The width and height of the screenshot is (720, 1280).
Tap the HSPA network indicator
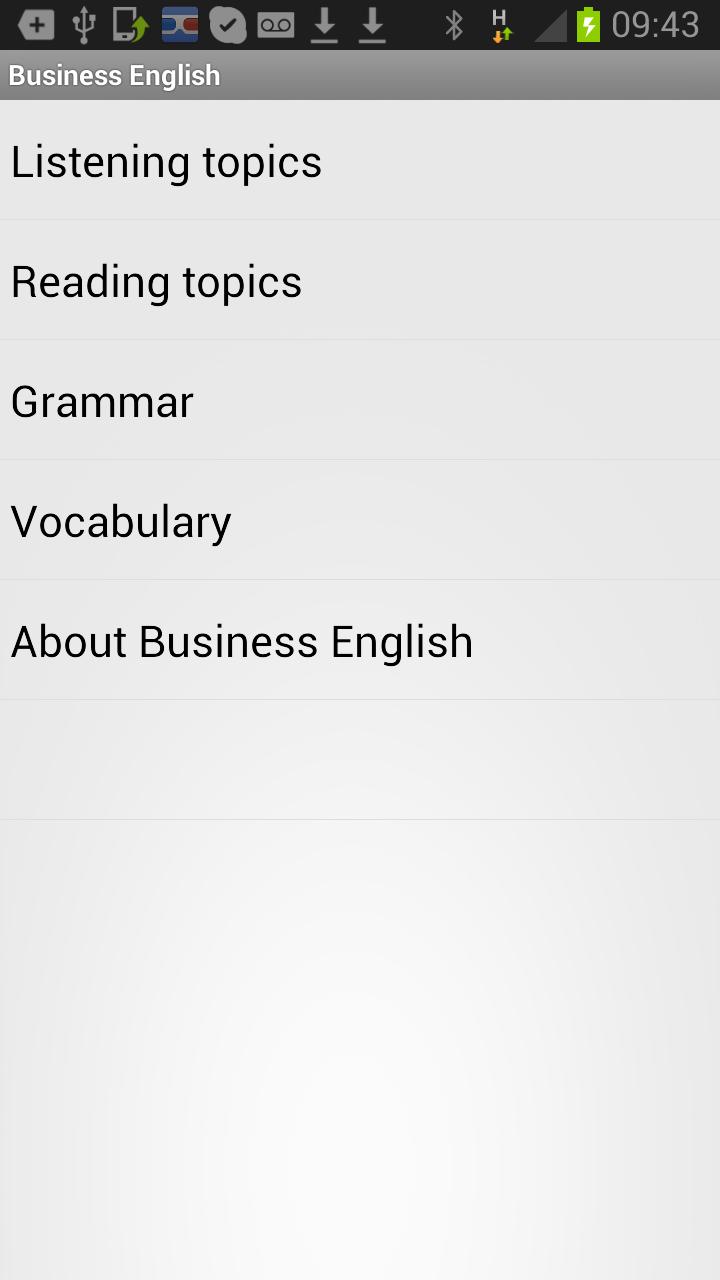(498, 24)
